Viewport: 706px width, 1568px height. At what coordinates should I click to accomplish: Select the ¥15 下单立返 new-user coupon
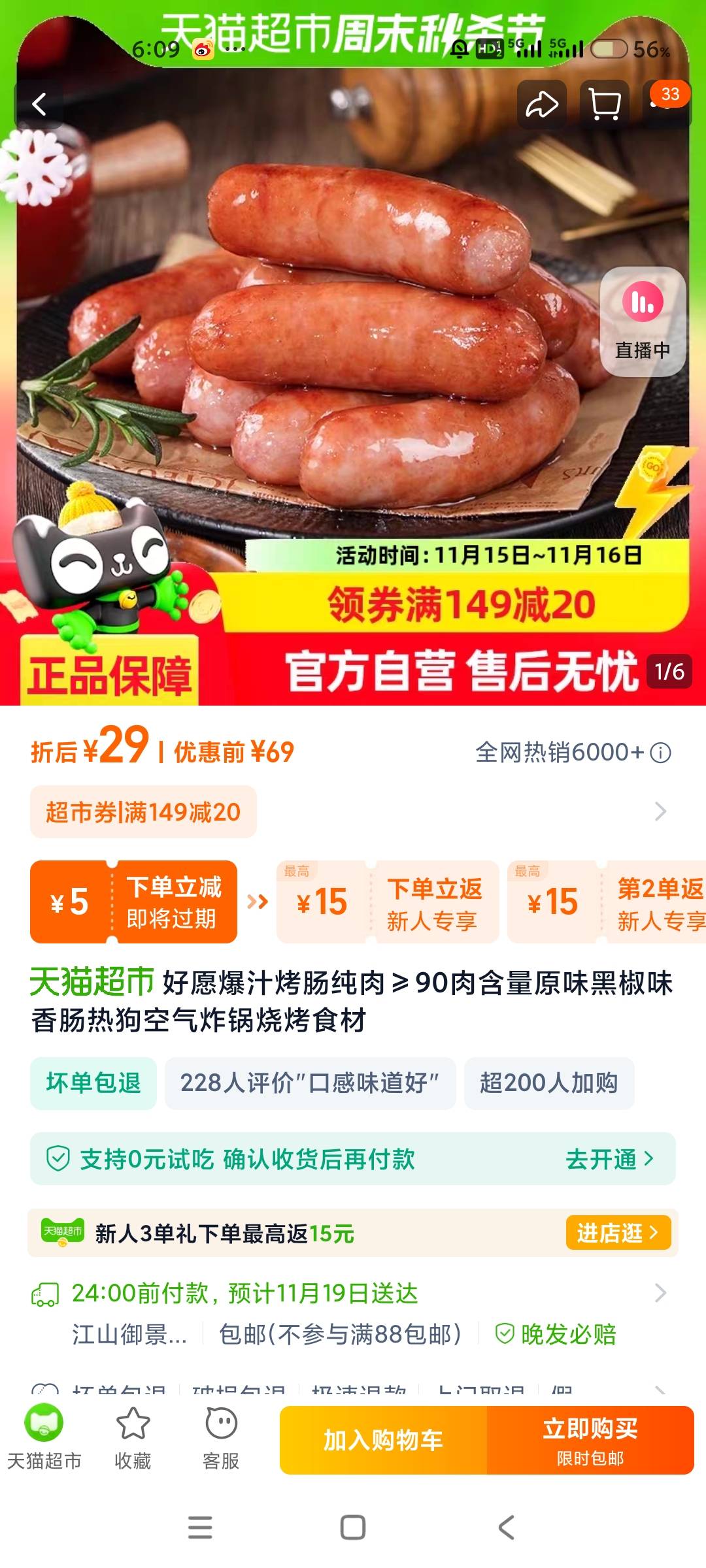[387, 902]
